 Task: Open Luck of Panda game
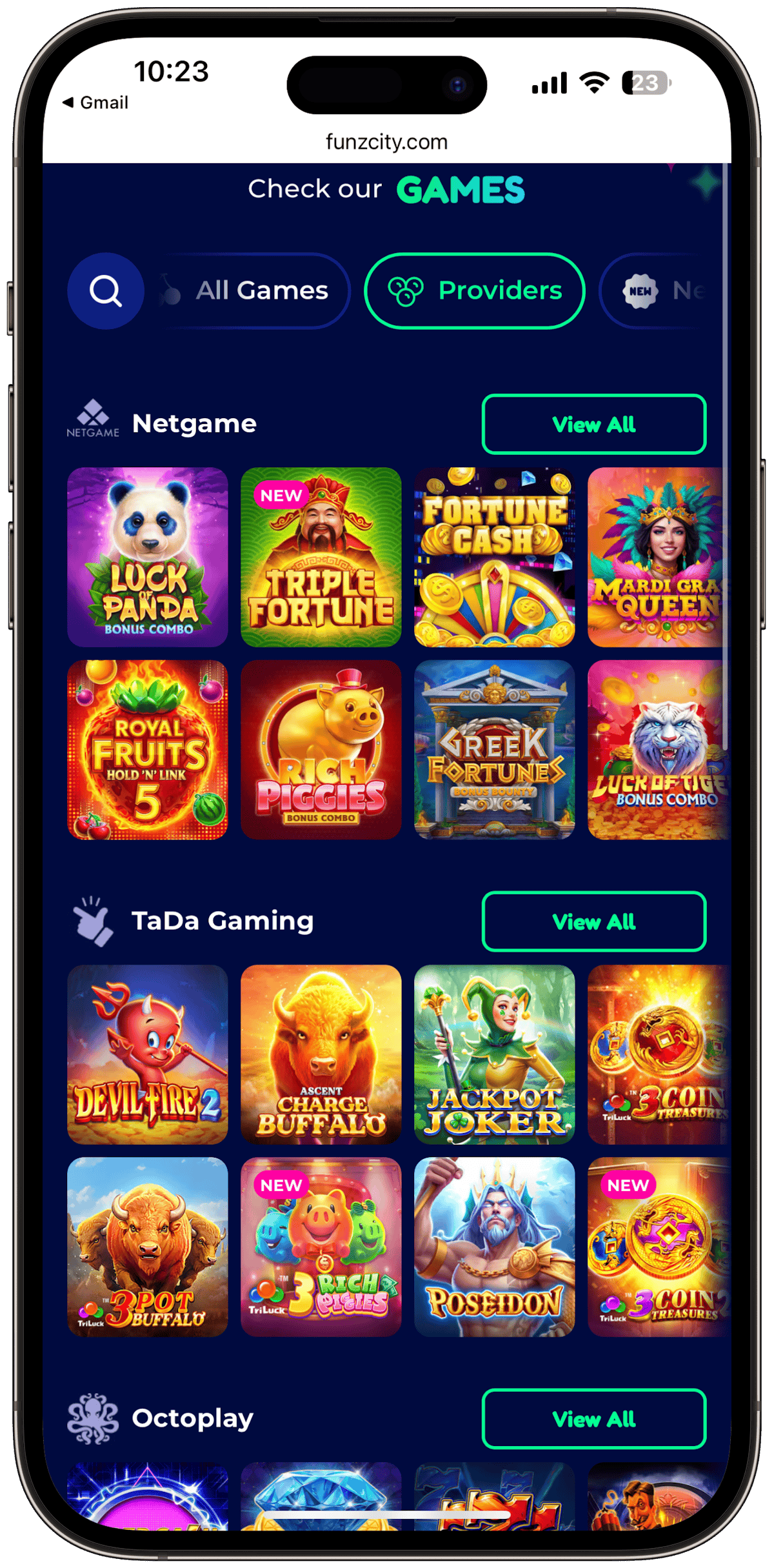148,557
